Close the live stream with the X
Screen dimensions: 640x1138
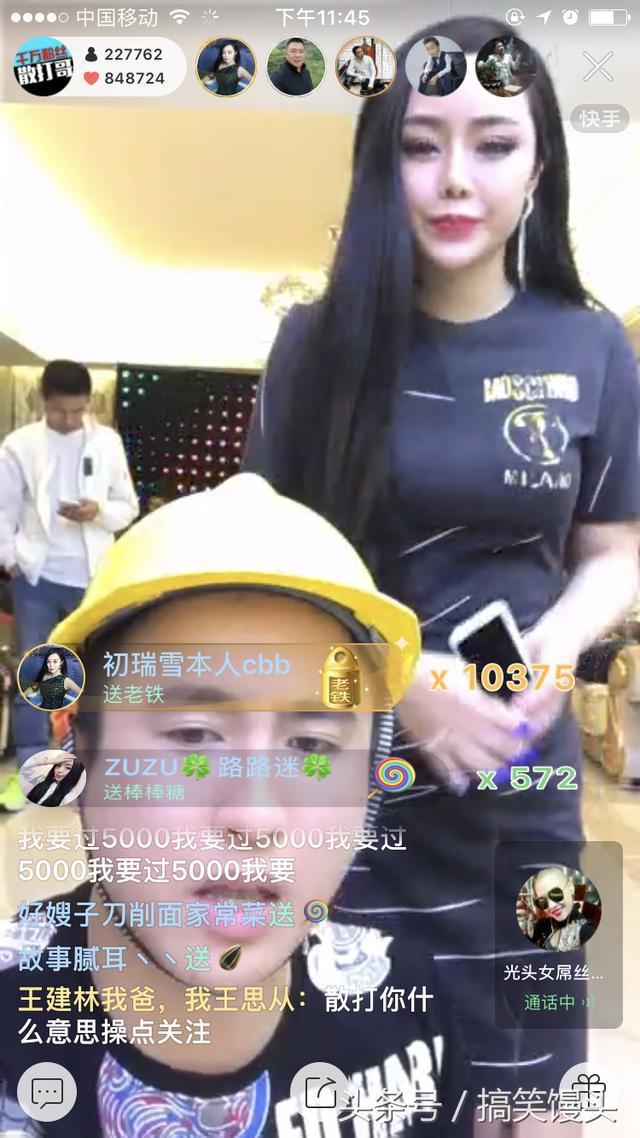[x=598, y=67]
